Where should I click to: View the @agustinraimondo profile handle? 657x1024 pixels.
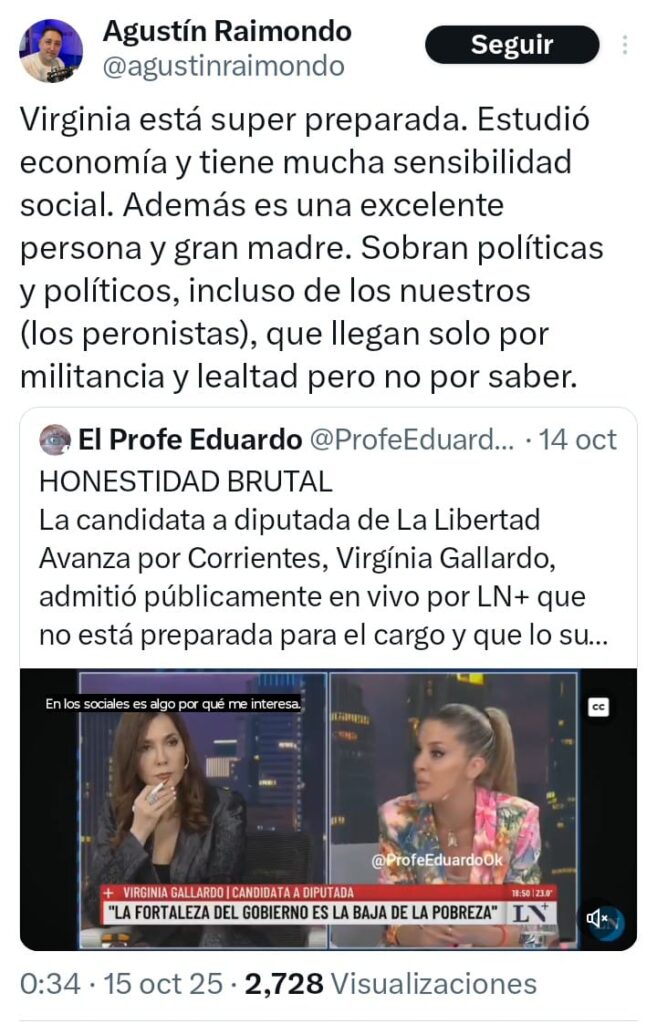tap(223, 67)
